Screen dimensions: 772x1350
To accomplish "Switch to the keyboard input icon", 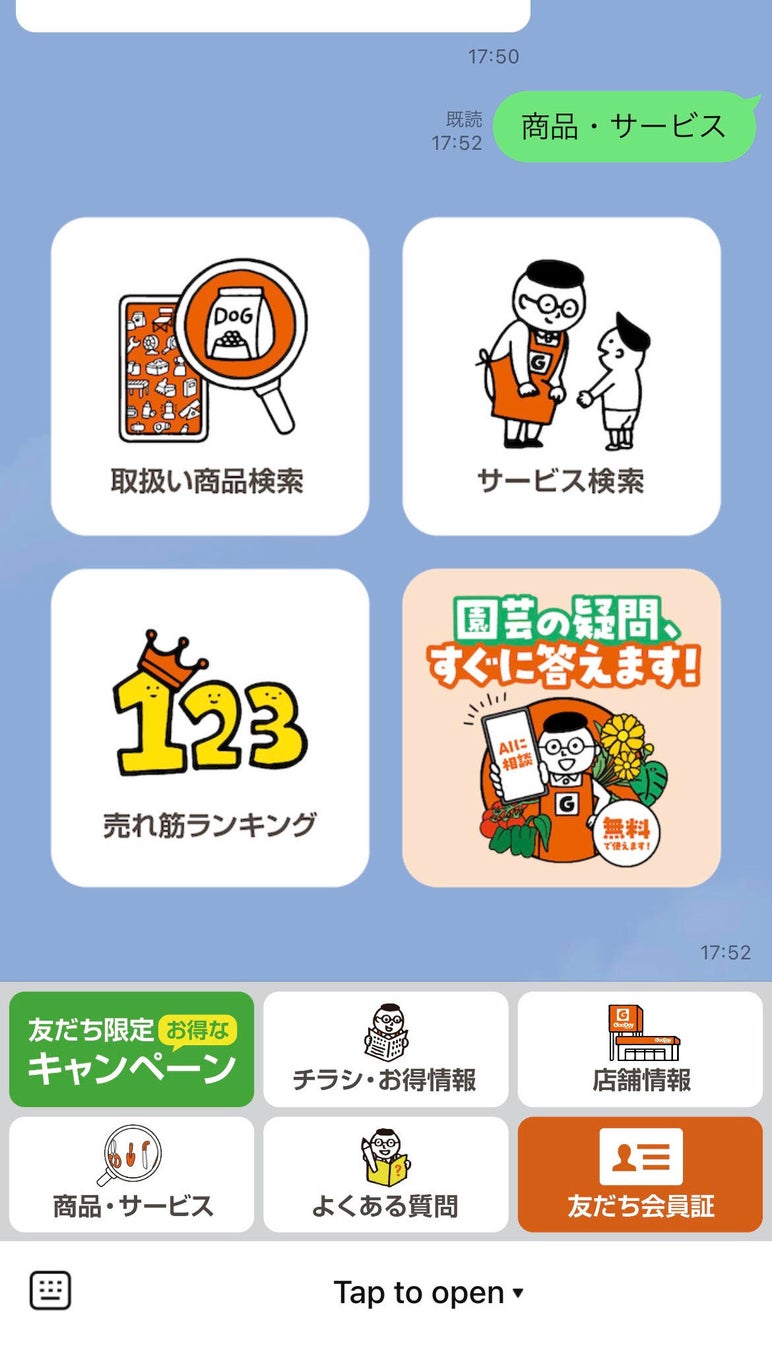I will click(x=50, y=1291).
